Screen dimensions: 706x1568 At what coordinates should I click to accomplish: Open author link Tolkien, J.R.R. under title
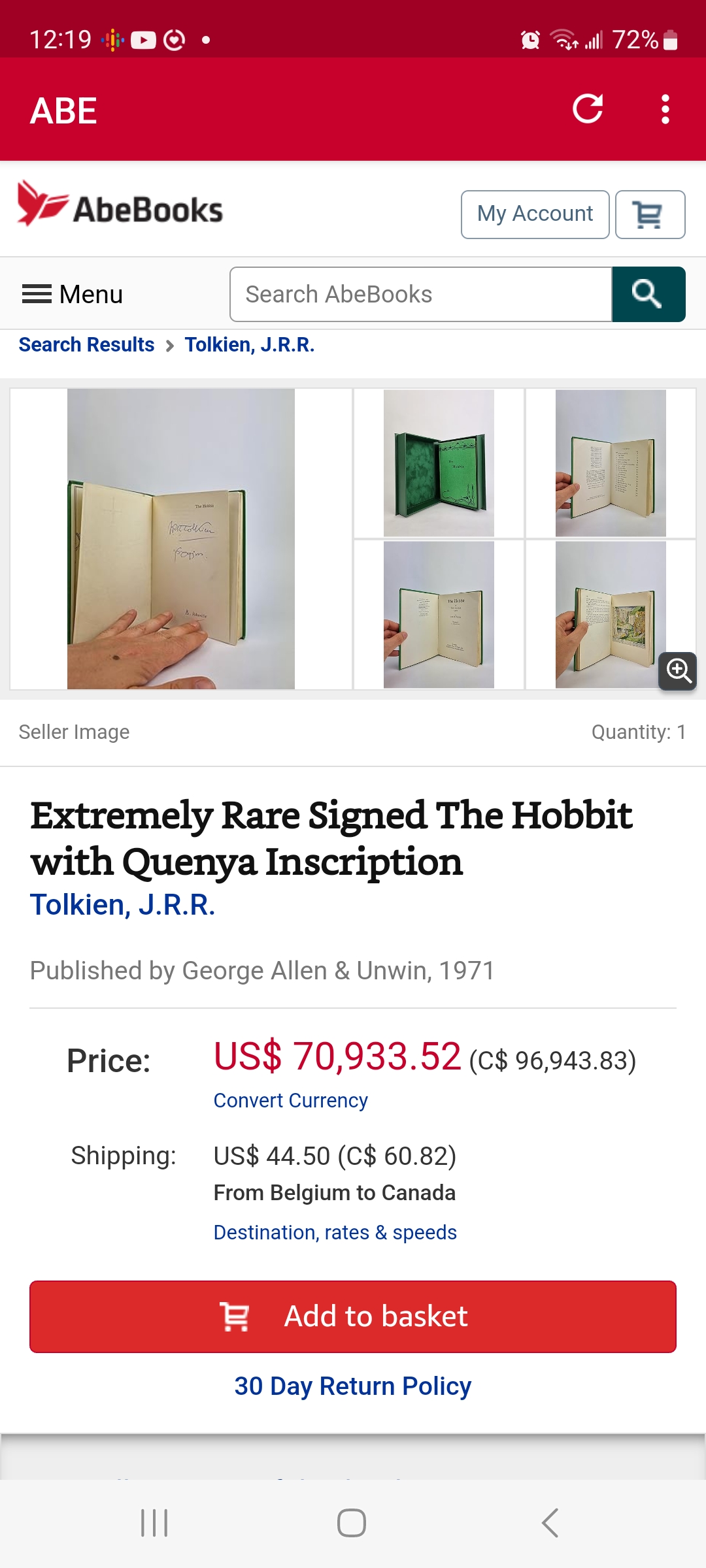coord(123,905)
